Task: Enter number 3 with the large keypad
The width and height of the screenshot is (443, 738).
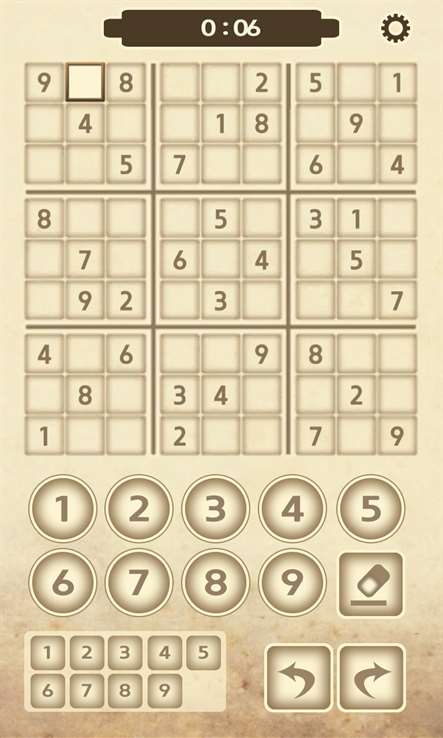Action: pos(216,509)
